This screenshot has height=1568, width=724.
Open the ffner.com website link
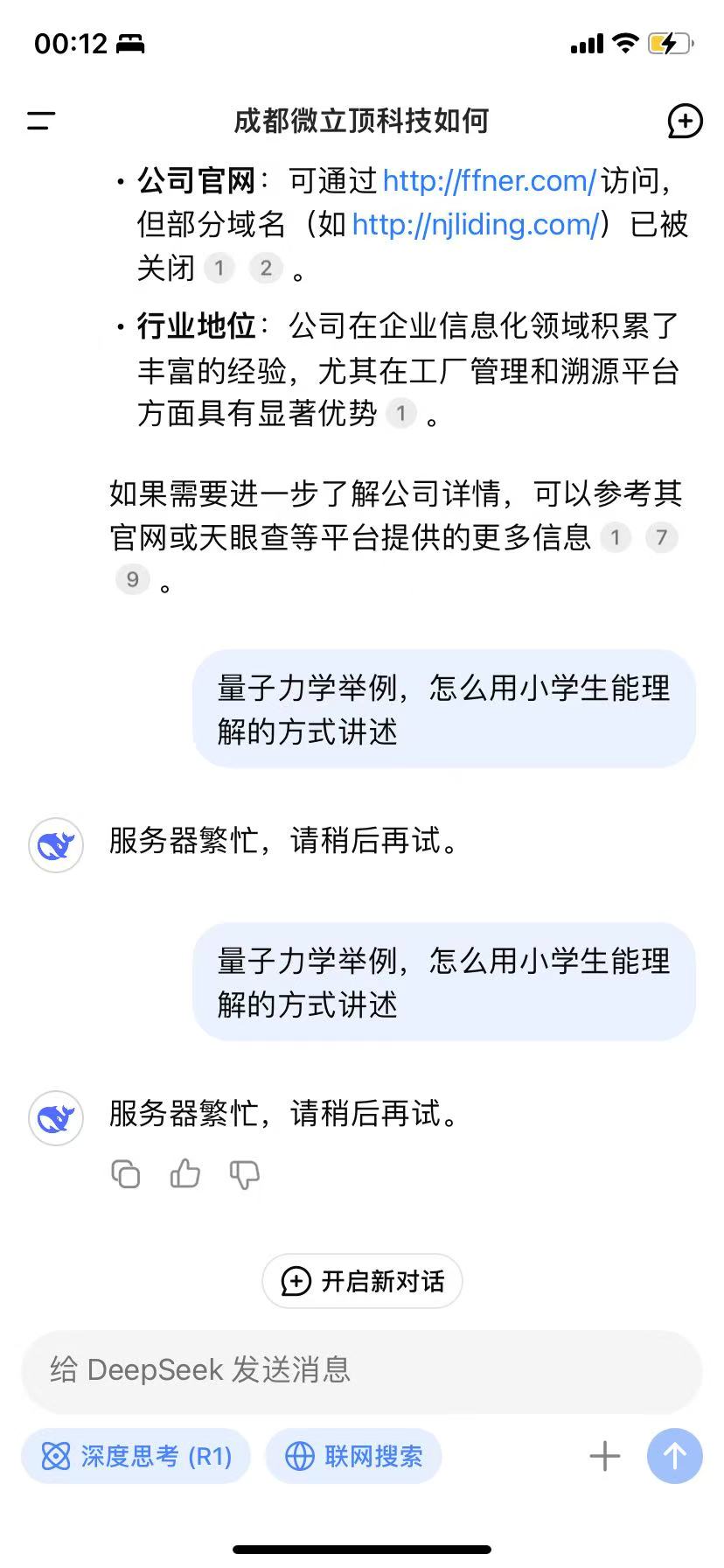pos(489,181)
